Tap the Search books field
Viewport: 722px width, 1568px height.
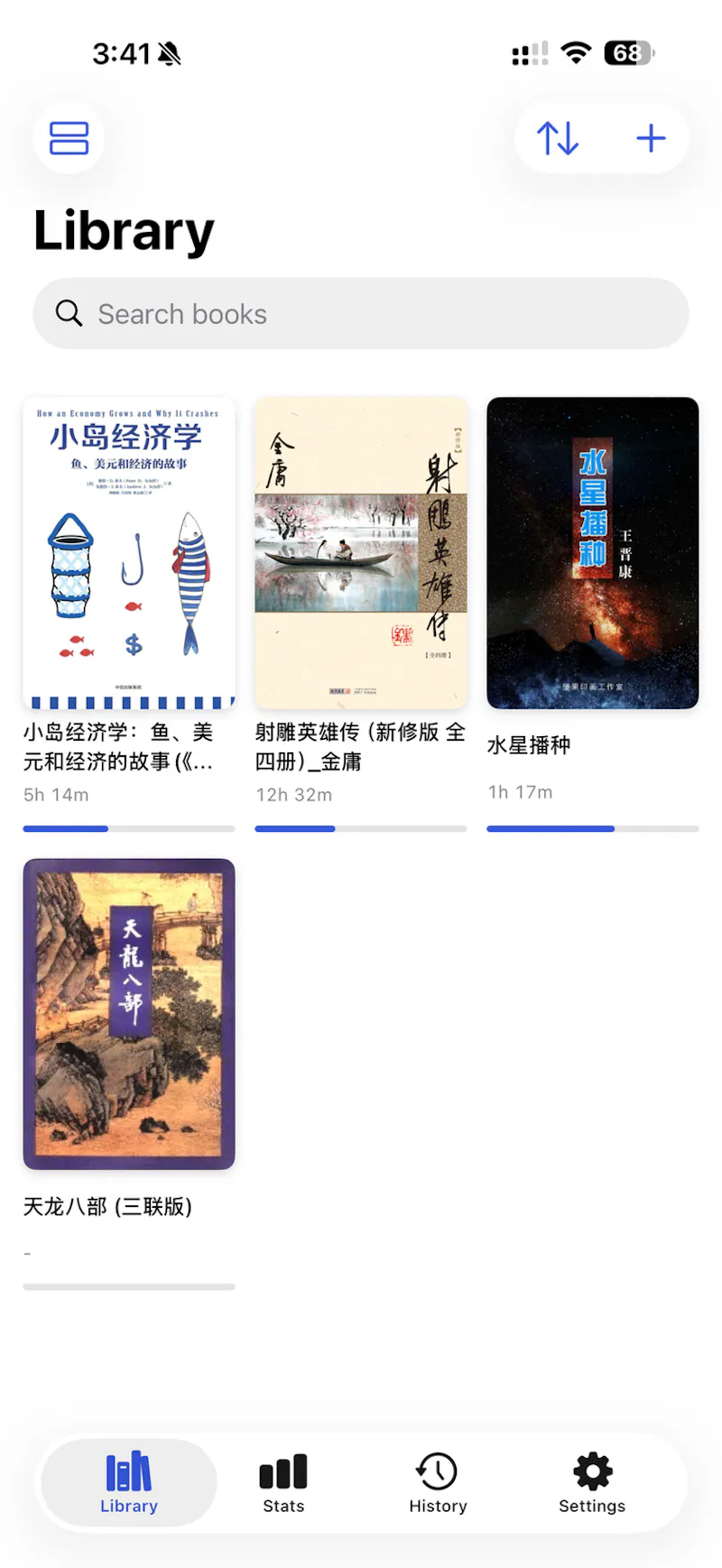361,314
